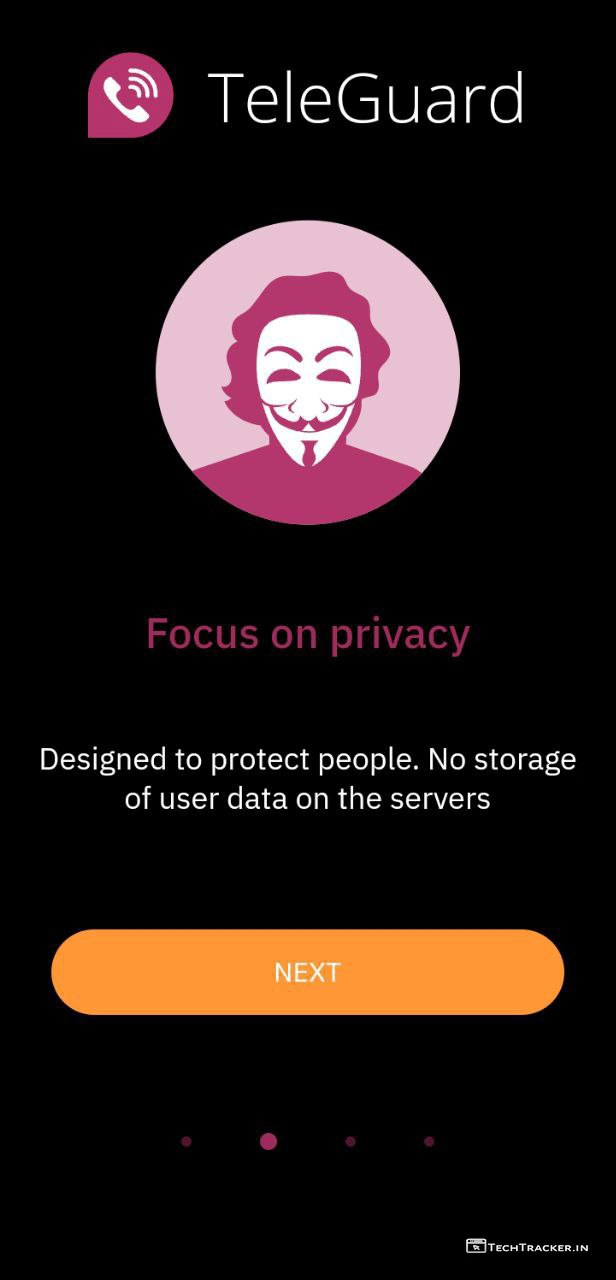Screen dimensions: 616x1280
Task: Tap the orange NEXT button
Action: pyautogui.click(x=308, y=972)
